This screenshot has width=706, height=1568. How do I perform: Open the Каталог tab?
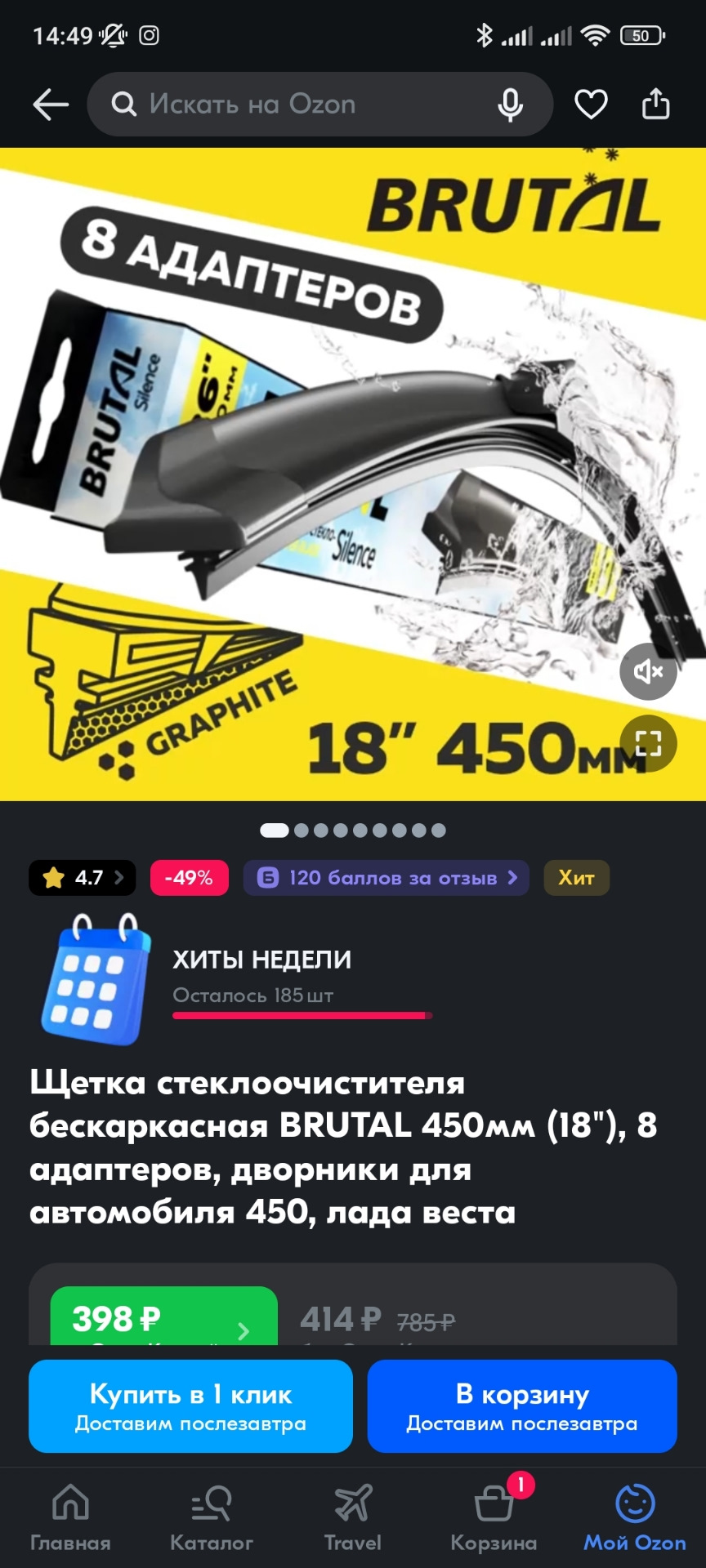click(212, 1517)
